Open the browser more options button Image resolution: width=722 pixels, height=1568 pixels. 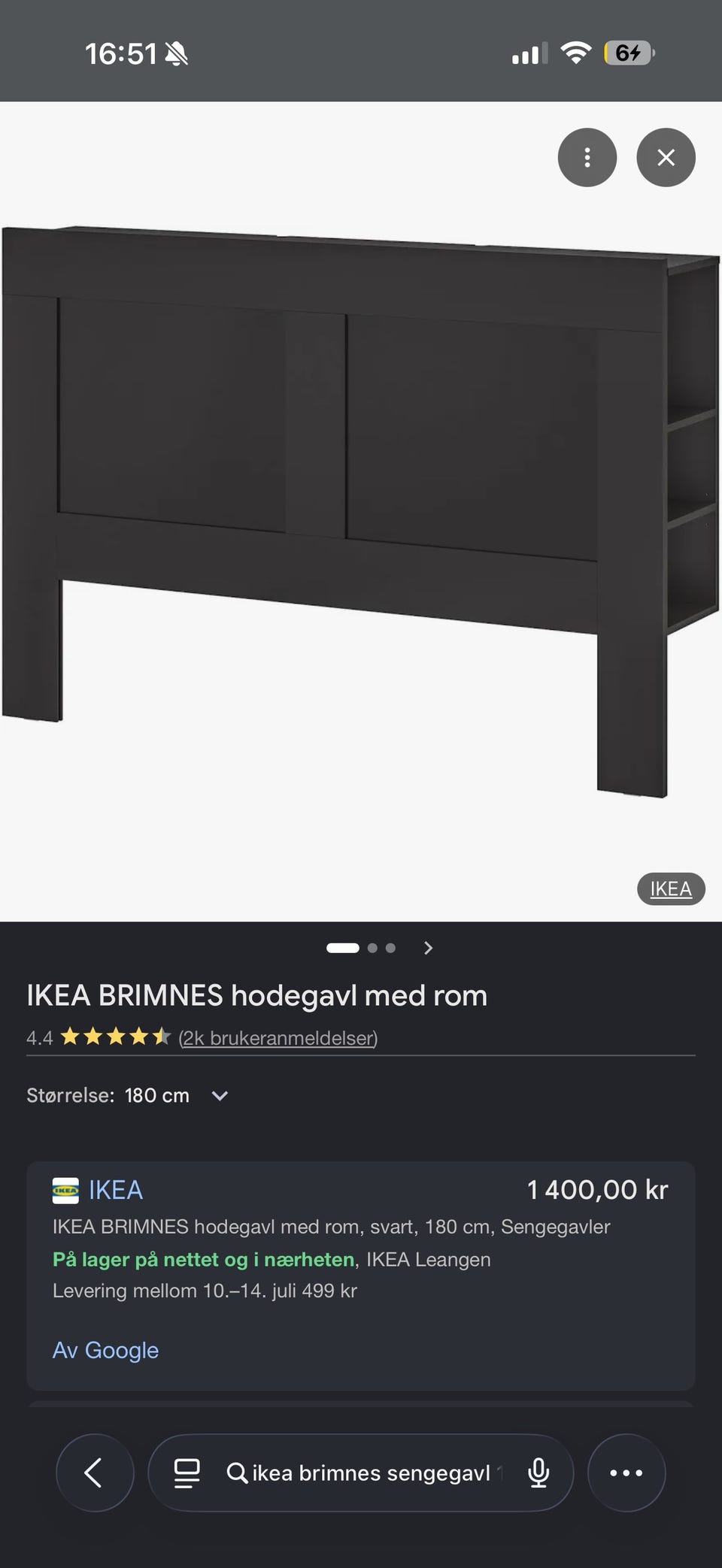(x=626, y=1473)
